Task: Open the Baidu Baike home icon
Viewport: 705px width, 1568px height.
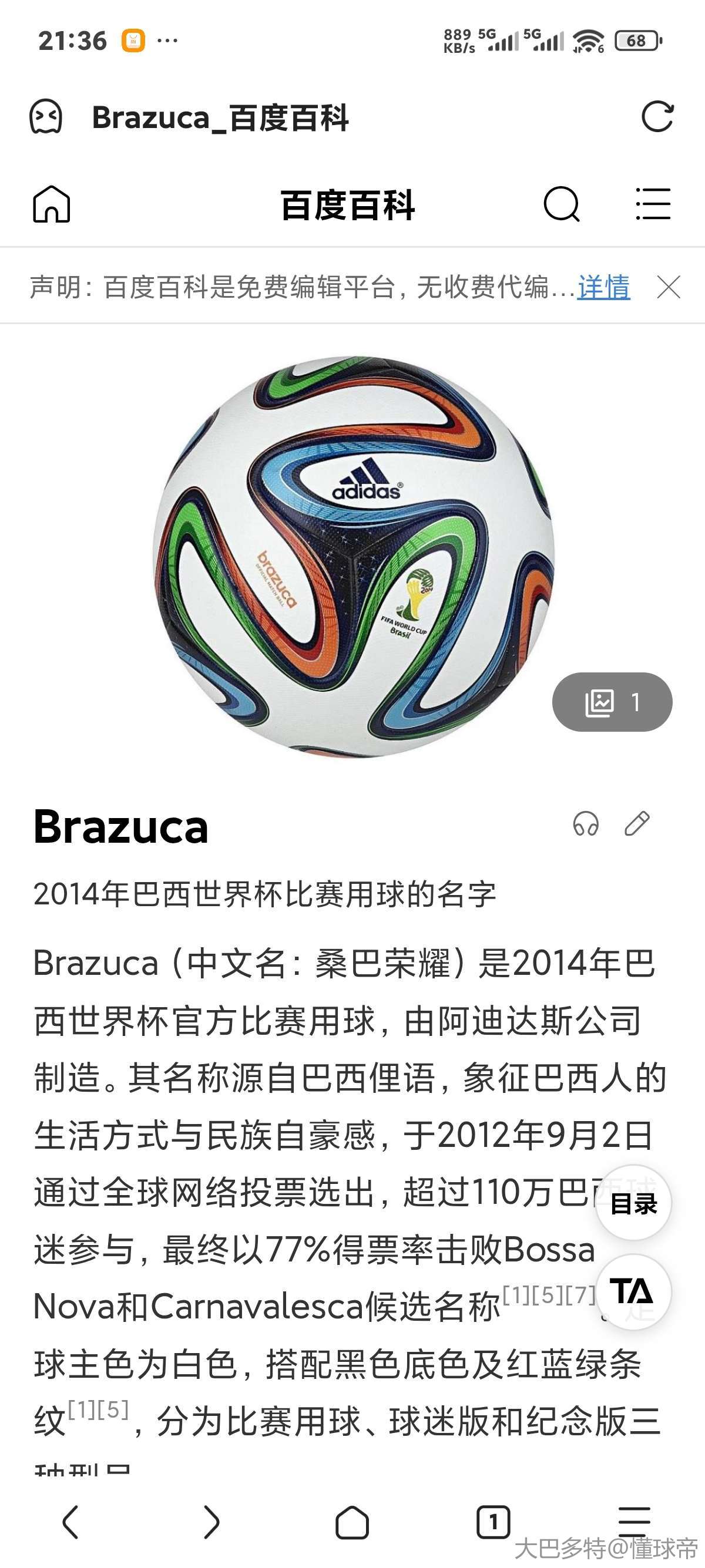Action: (x=51, y=204)
